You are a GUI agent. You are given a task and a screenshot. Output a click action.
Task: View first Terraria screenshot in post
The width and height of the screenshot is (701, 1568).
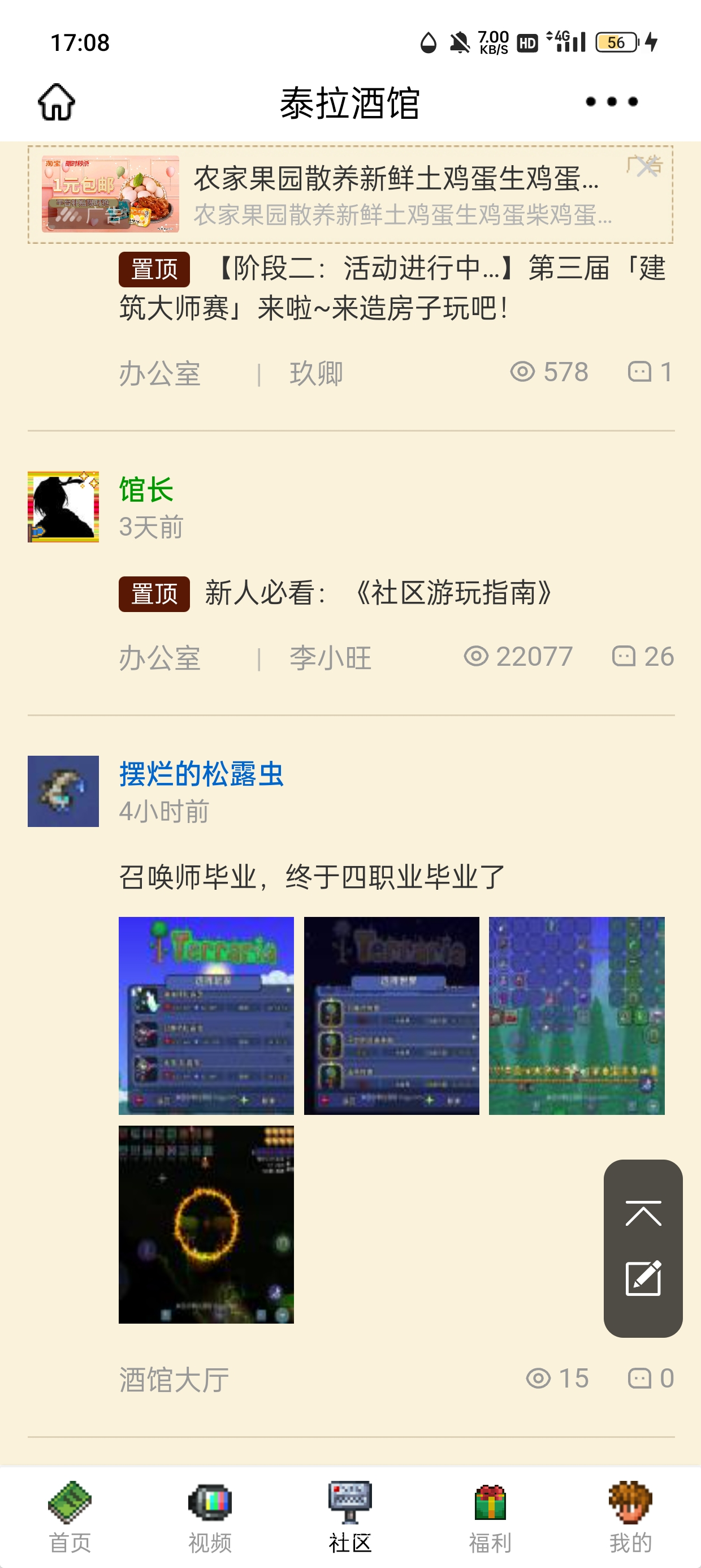coord(206,1015)
